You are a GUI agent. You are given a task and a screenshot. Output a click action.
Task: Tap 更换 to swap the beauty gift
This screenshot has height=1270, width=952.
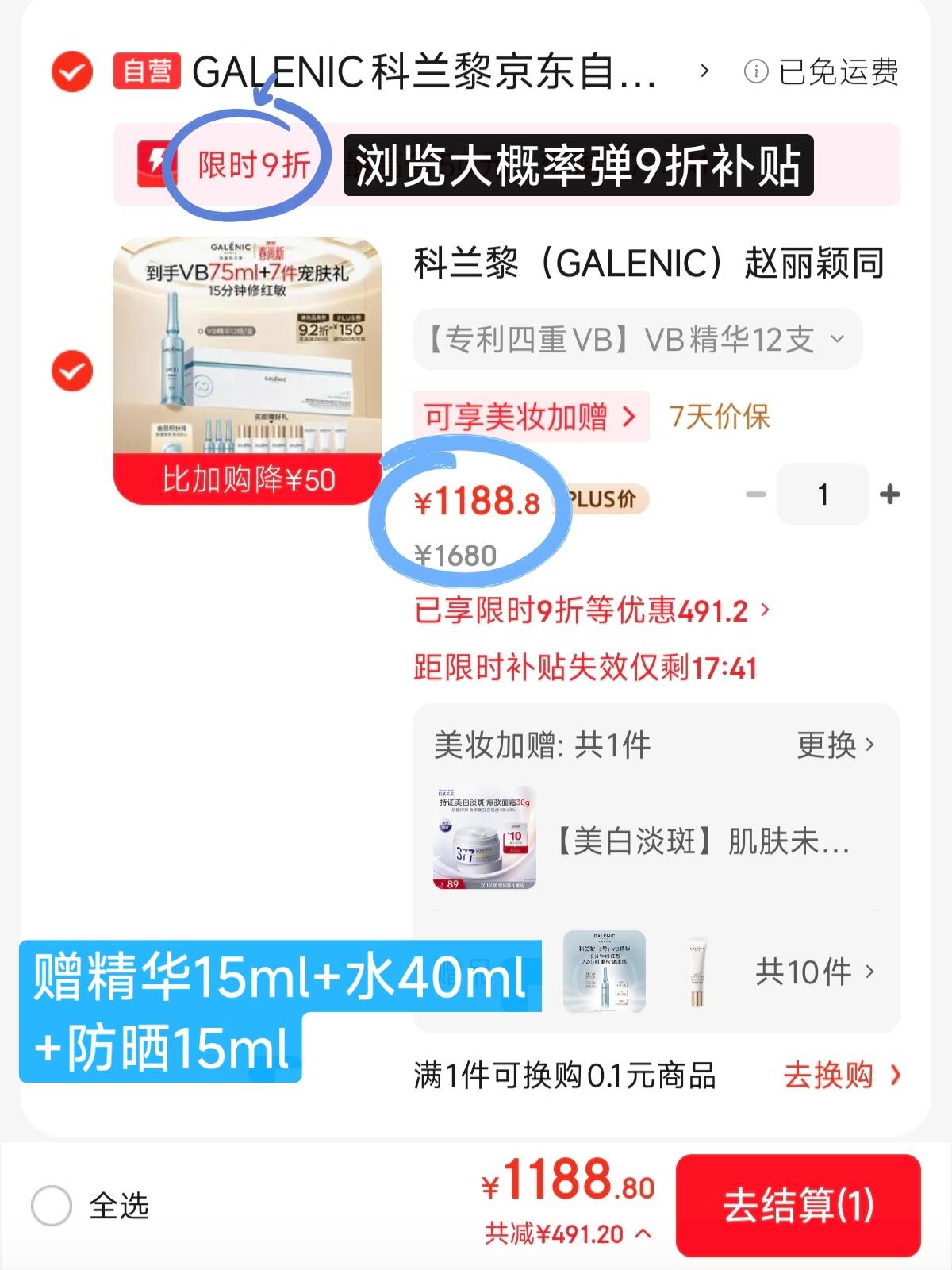coord(835,745)
